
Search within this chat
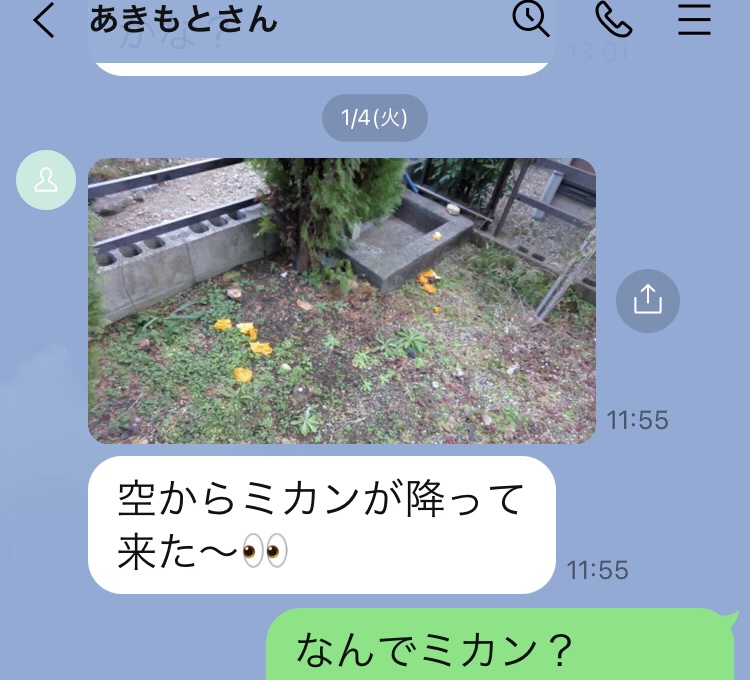(531, 18)
